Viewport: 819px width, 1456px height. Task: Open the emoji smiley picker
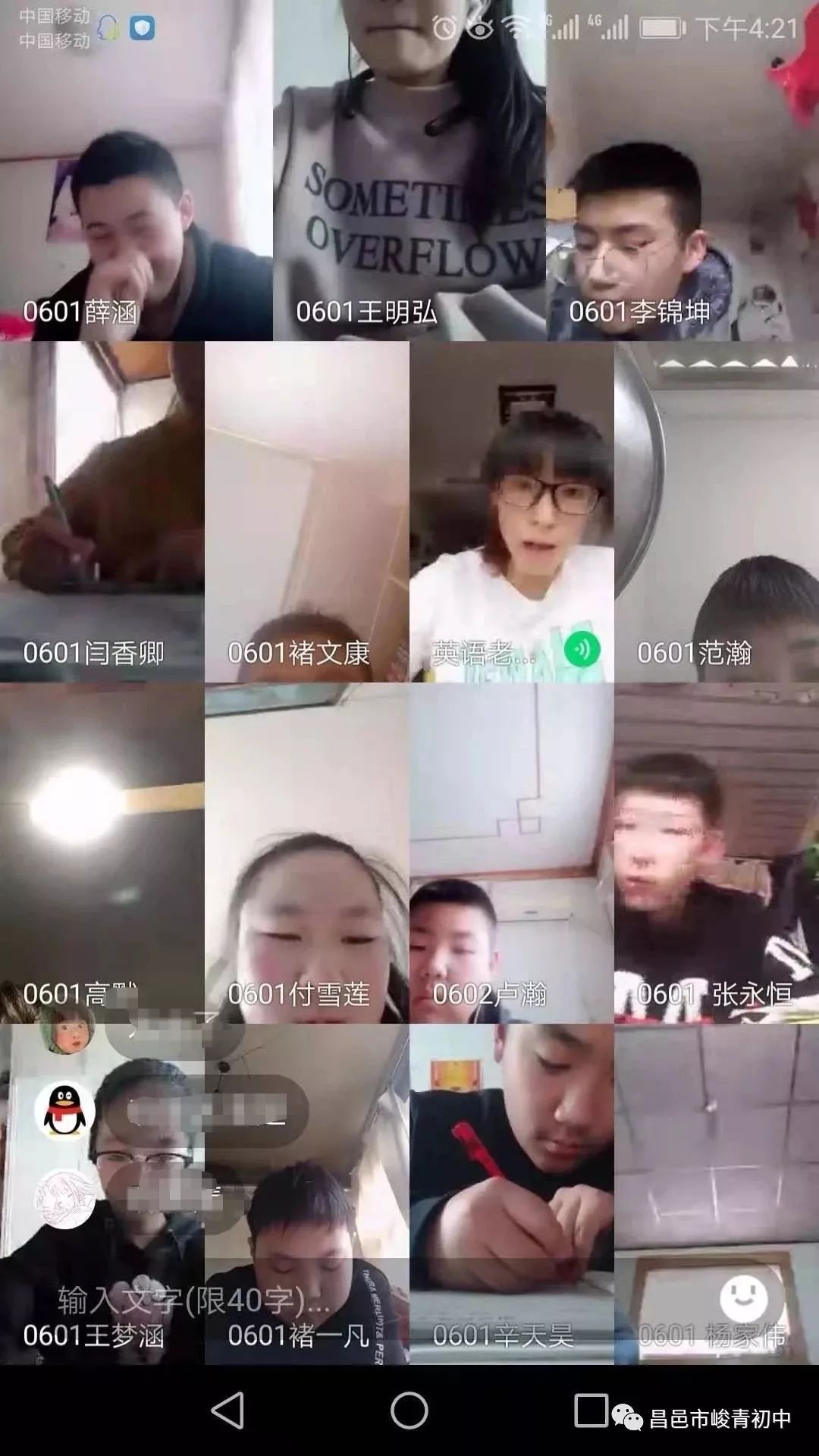743,1298
